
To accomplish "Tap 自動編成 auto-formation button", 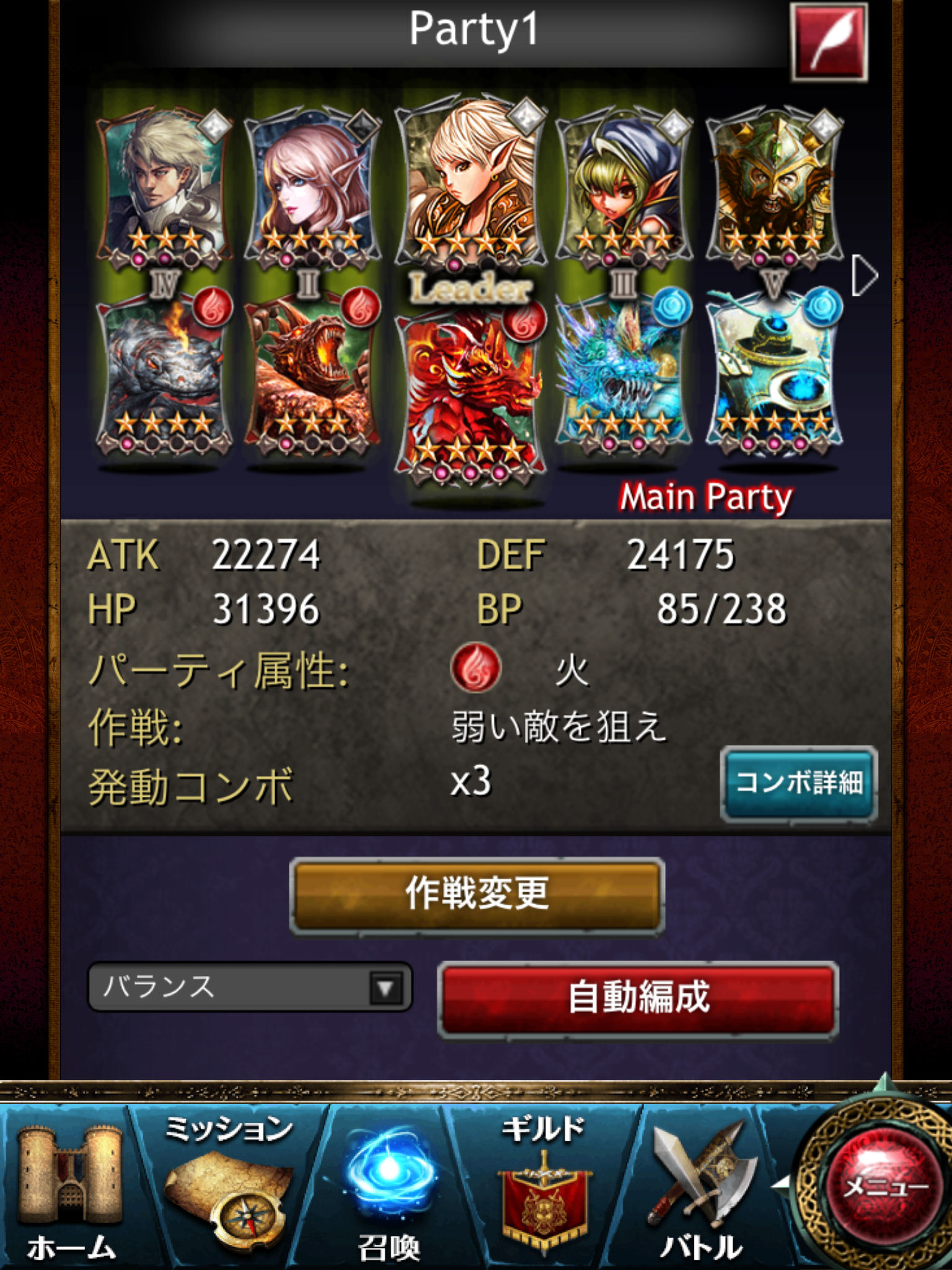I will tap(638, 998).
